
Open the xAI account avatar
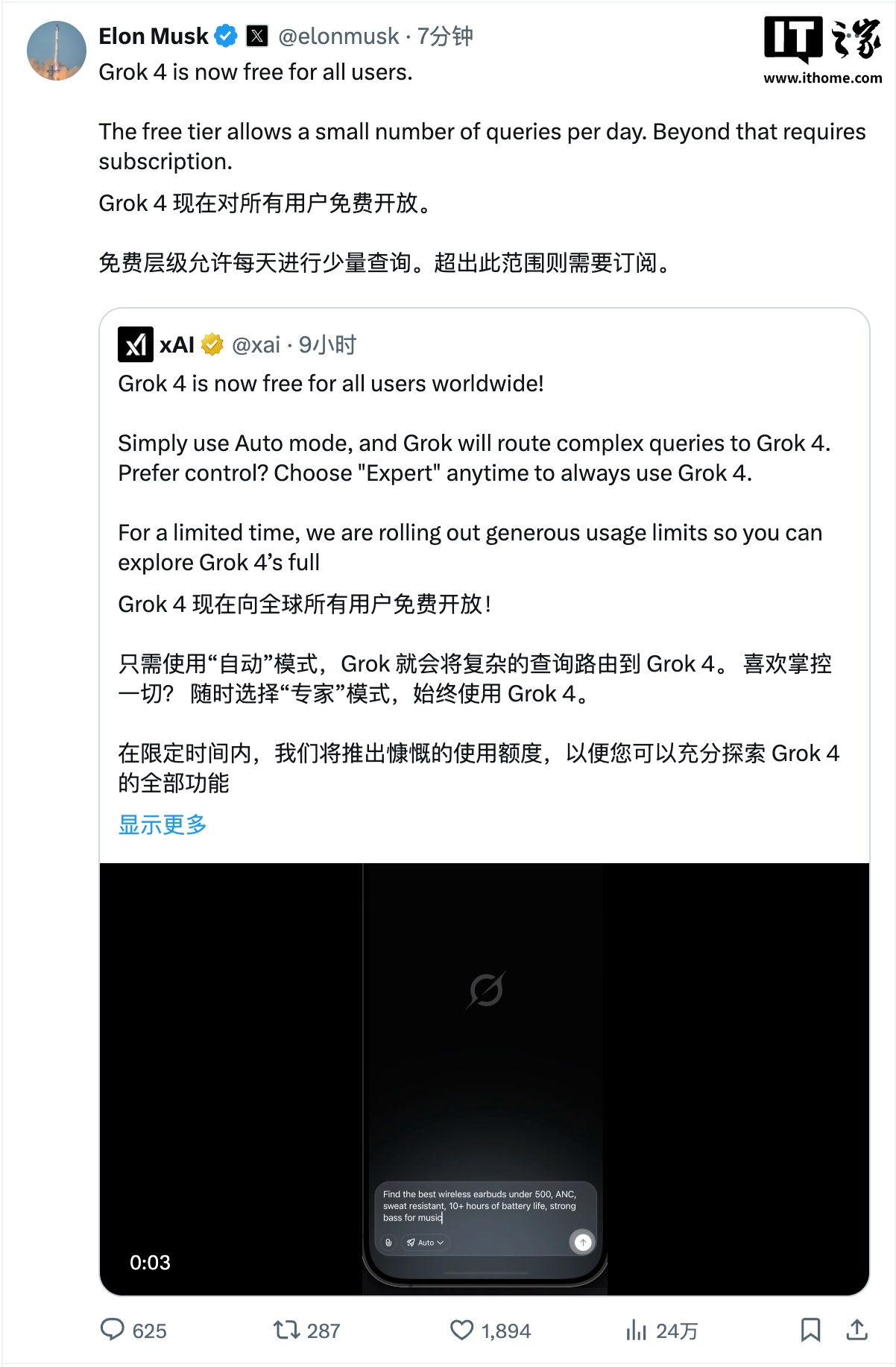click(x=136, y=344)
